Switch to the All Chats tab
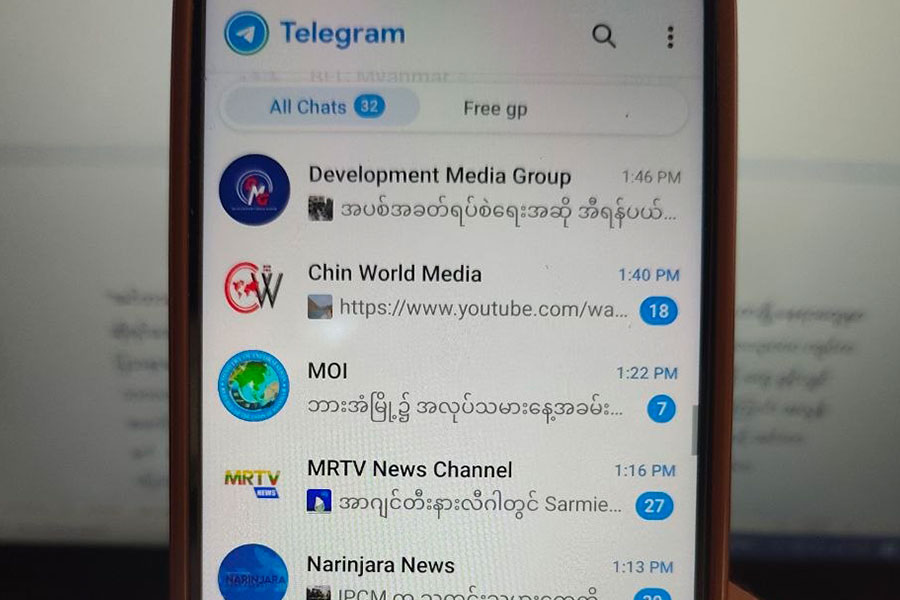 click(318, 107)
